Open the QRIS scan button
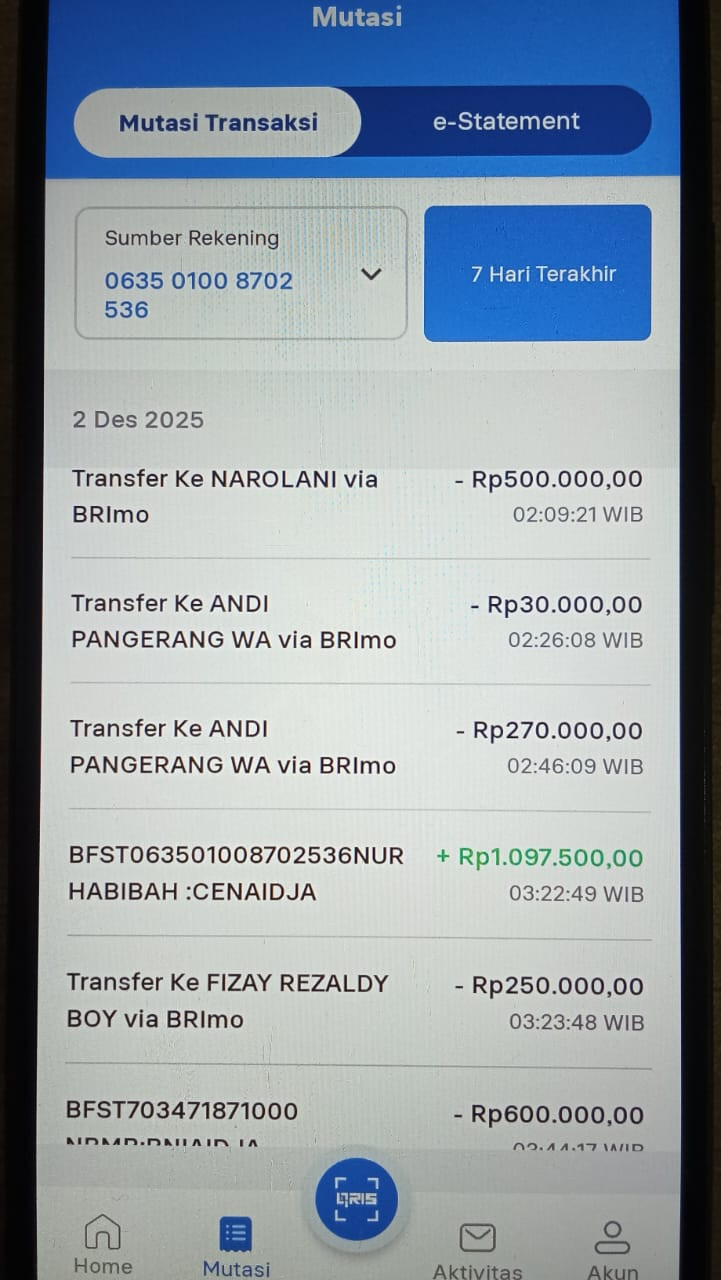 click(x=356, y=1199)
